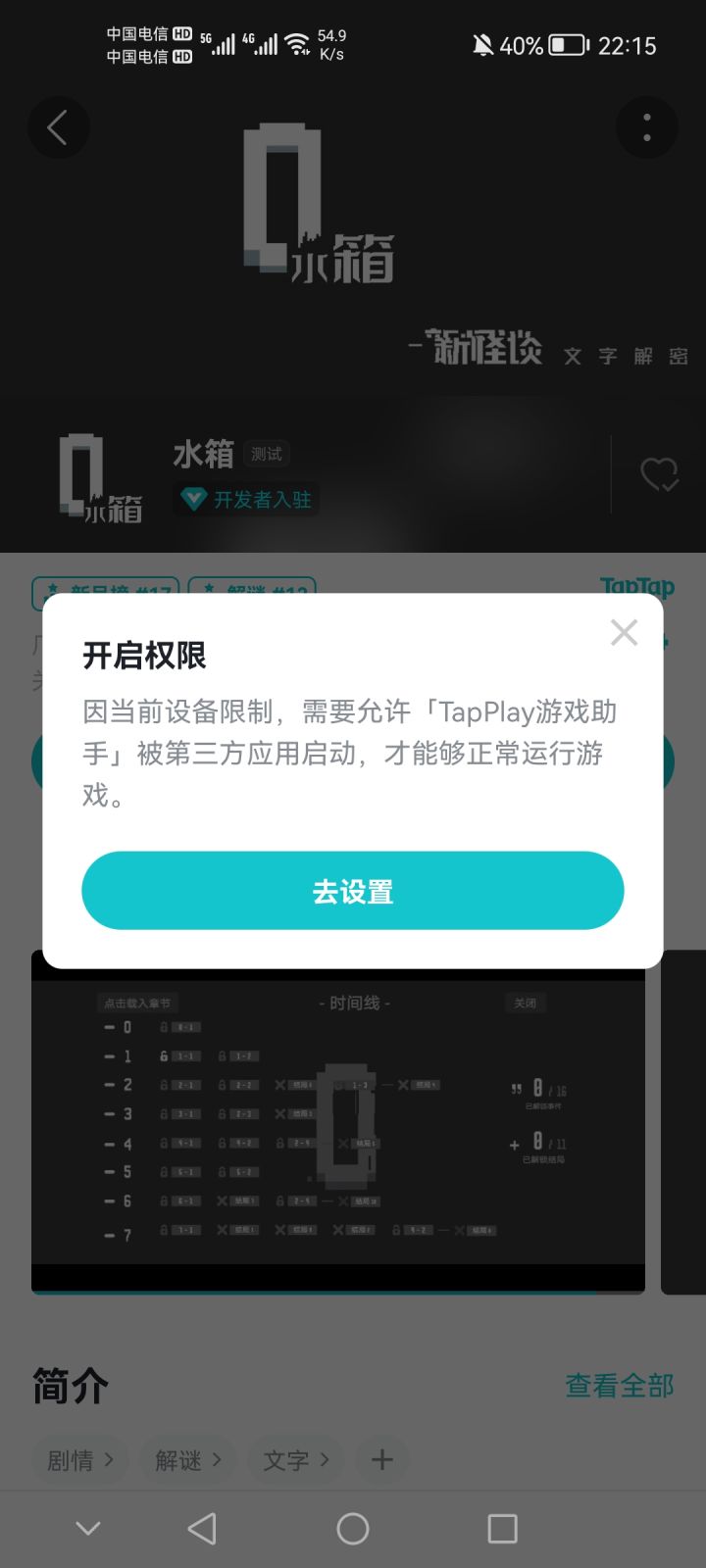Open 查看全部 next to 简介
Screen dimensions: 706x1568
(618, 1385)
